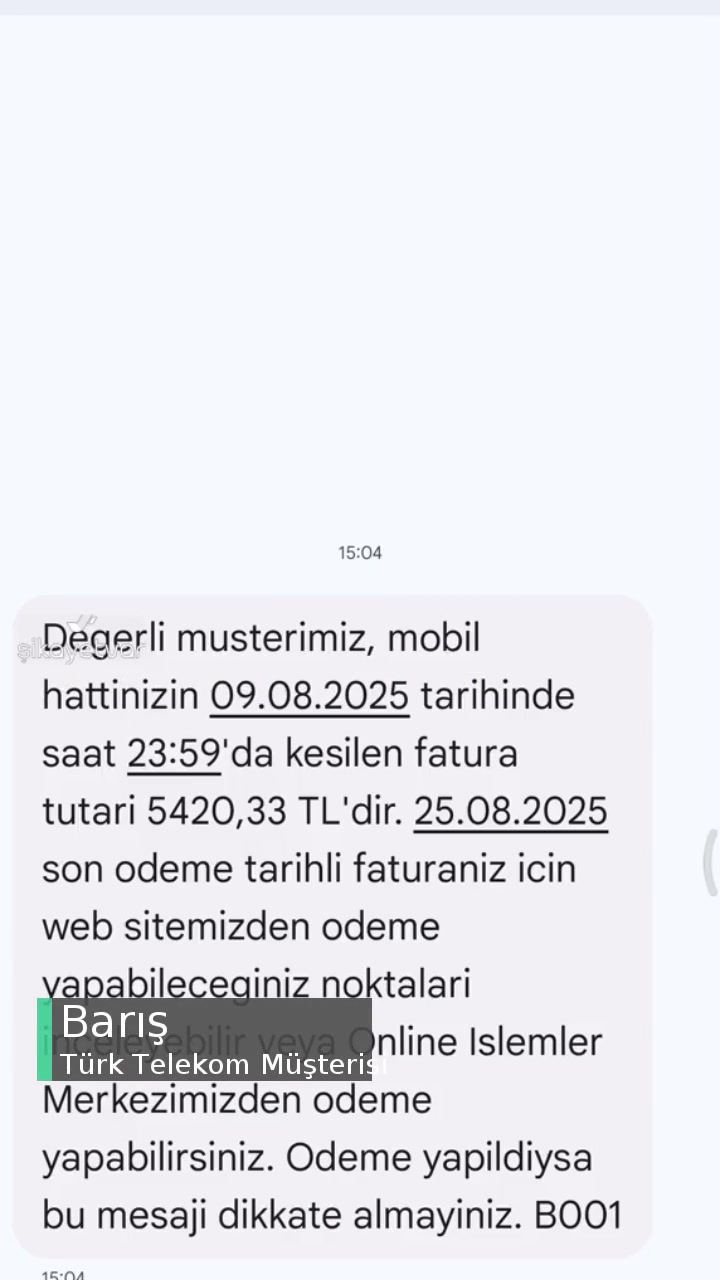Select the Barış name caption
The height and width of the screenshot is (1280, 720).
click(113, 1023)
